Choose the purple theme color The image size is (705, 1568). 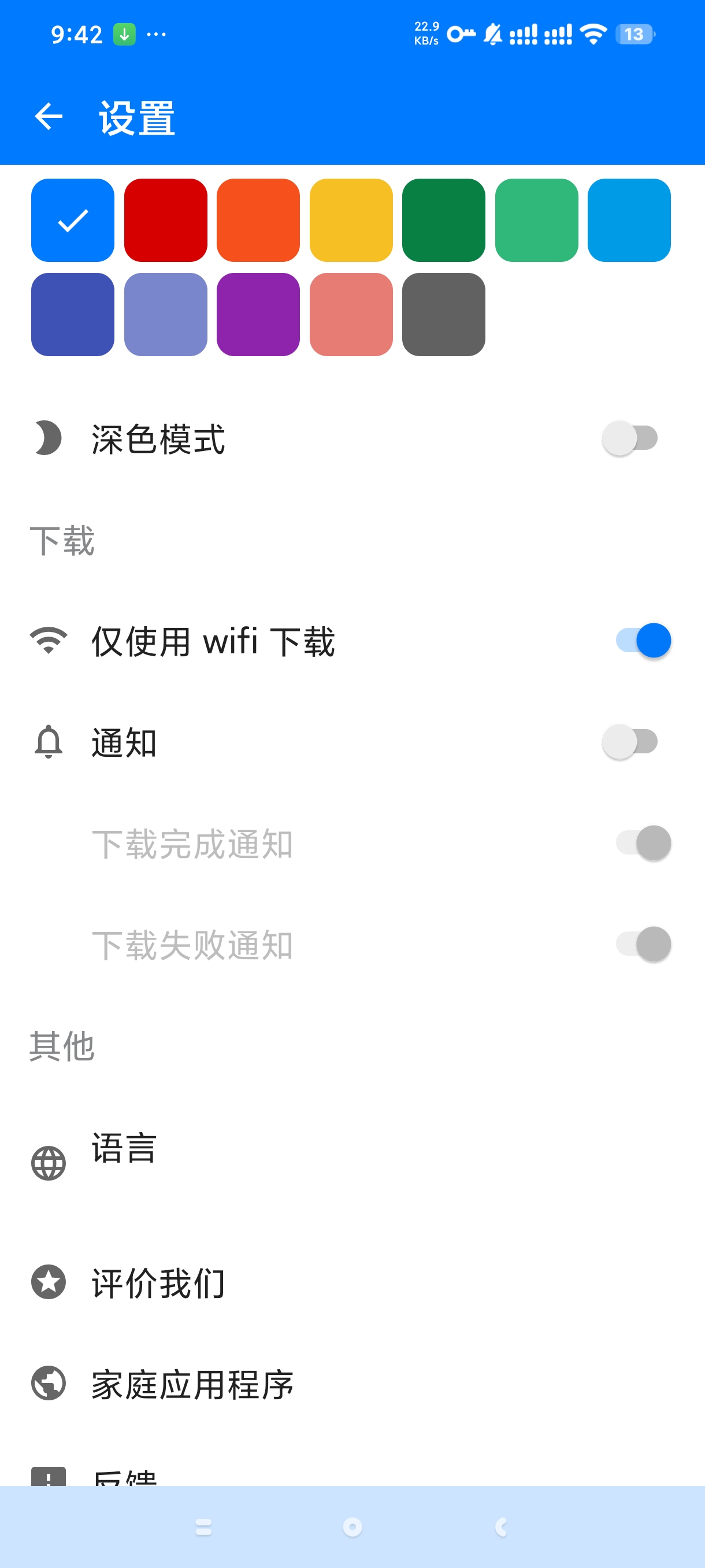coord(258,314)
